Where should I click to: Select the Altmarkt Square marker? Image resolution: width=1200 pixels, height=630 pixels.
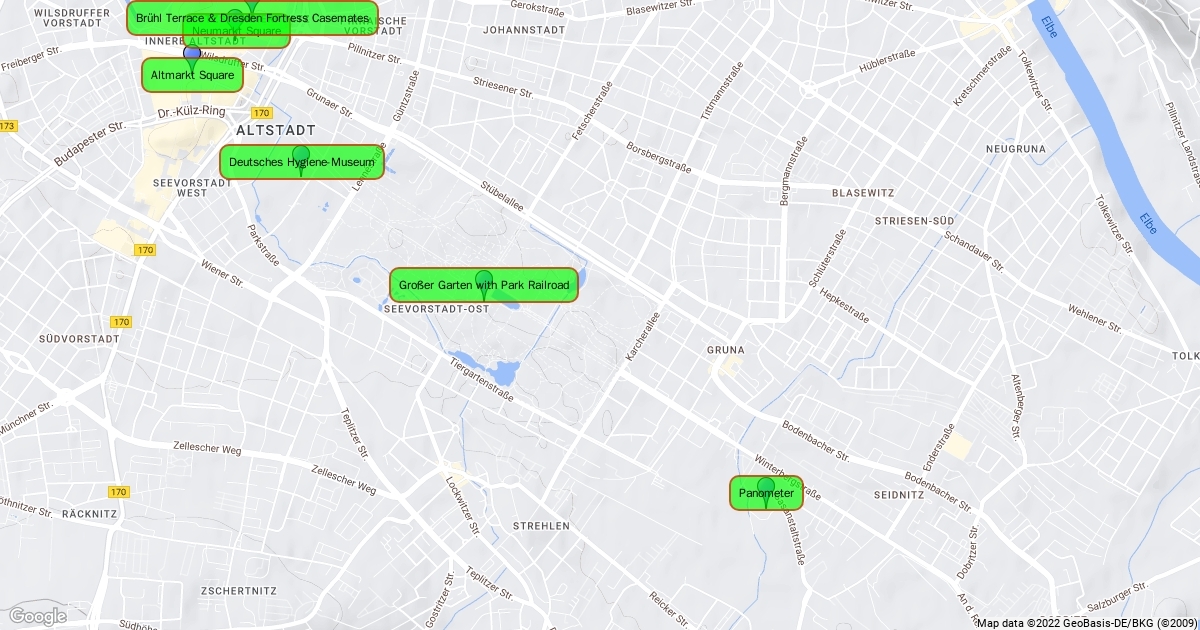point(192,75)
